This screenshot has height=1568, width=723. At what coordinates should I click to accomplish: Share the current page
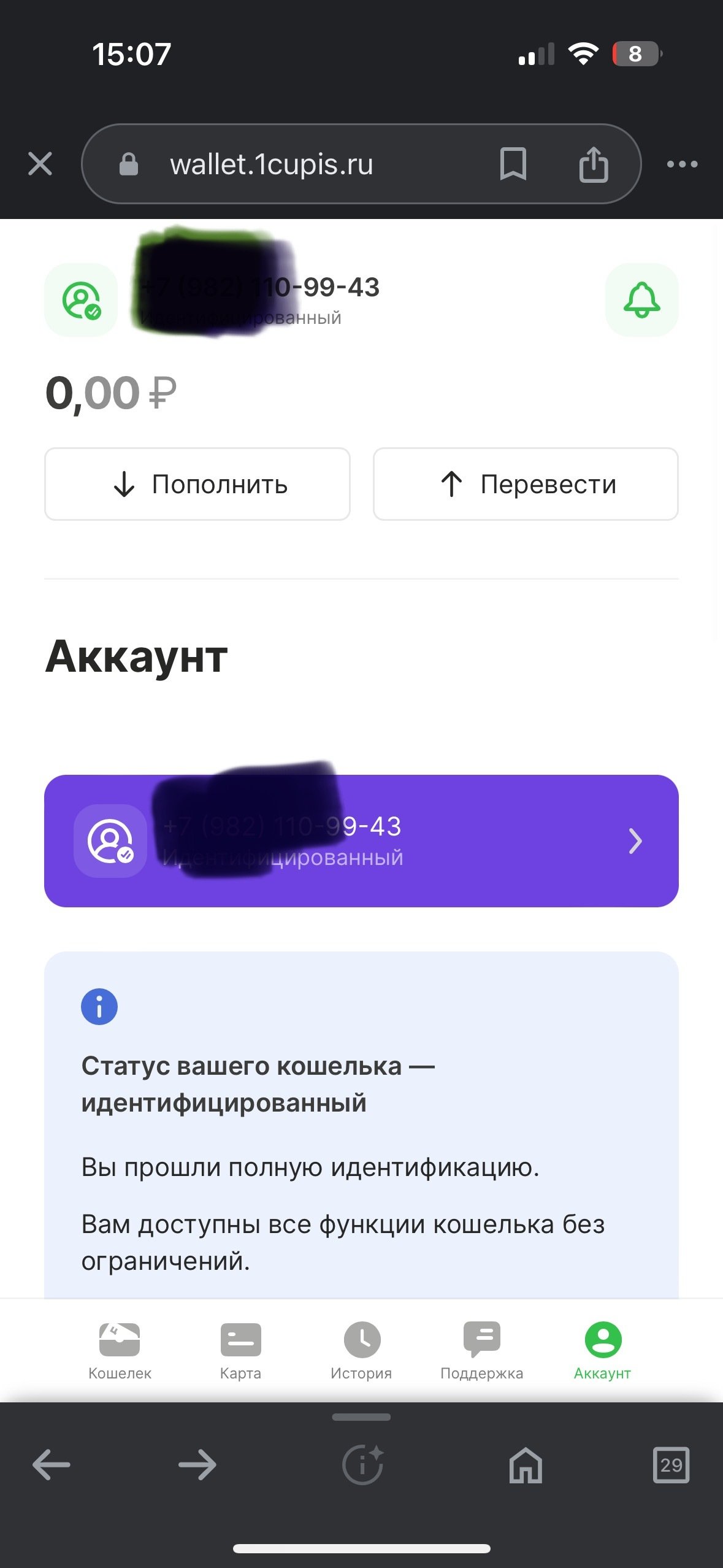593,164
